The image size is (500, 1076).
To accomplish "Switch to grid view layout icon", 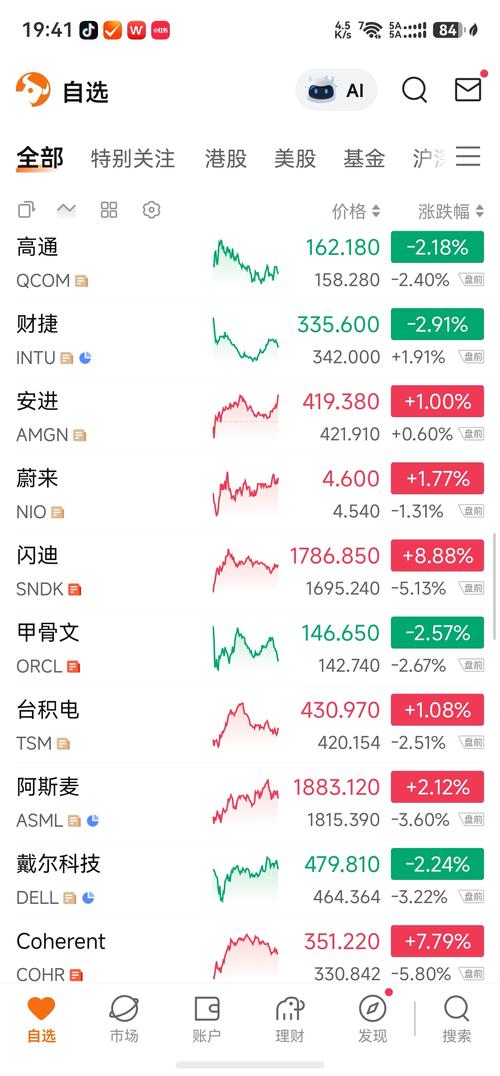I will pos(109,210).
